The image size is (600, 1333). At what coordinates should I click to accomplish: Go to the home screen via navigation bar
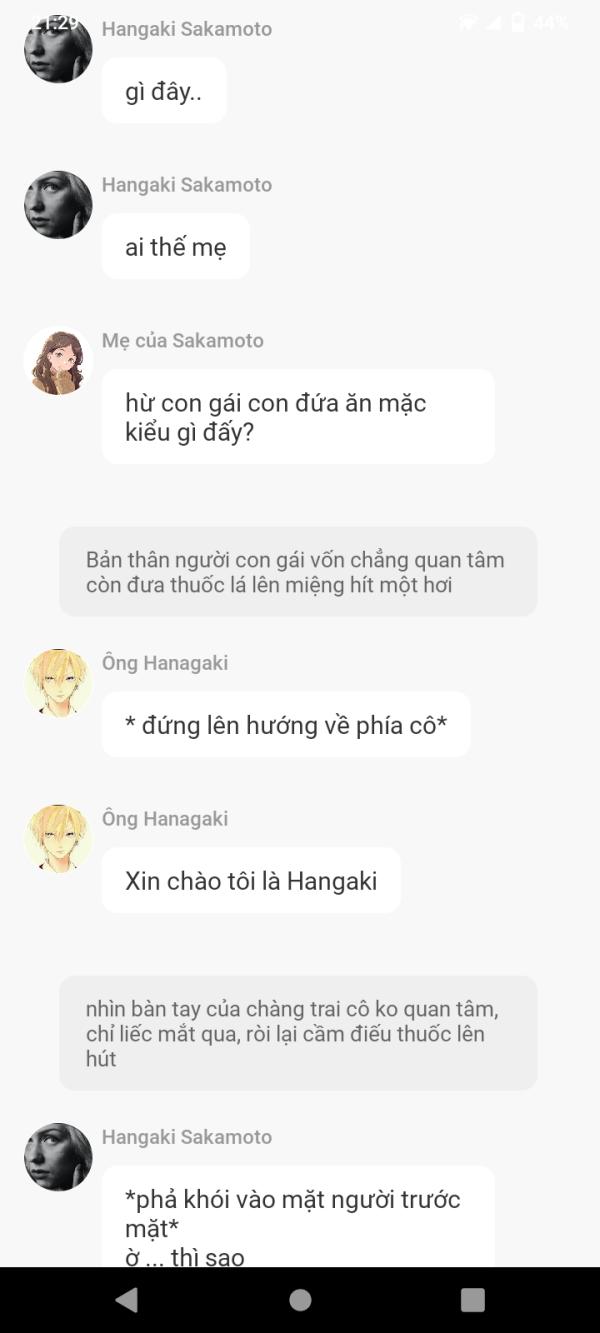click(x=300, y=1299)
